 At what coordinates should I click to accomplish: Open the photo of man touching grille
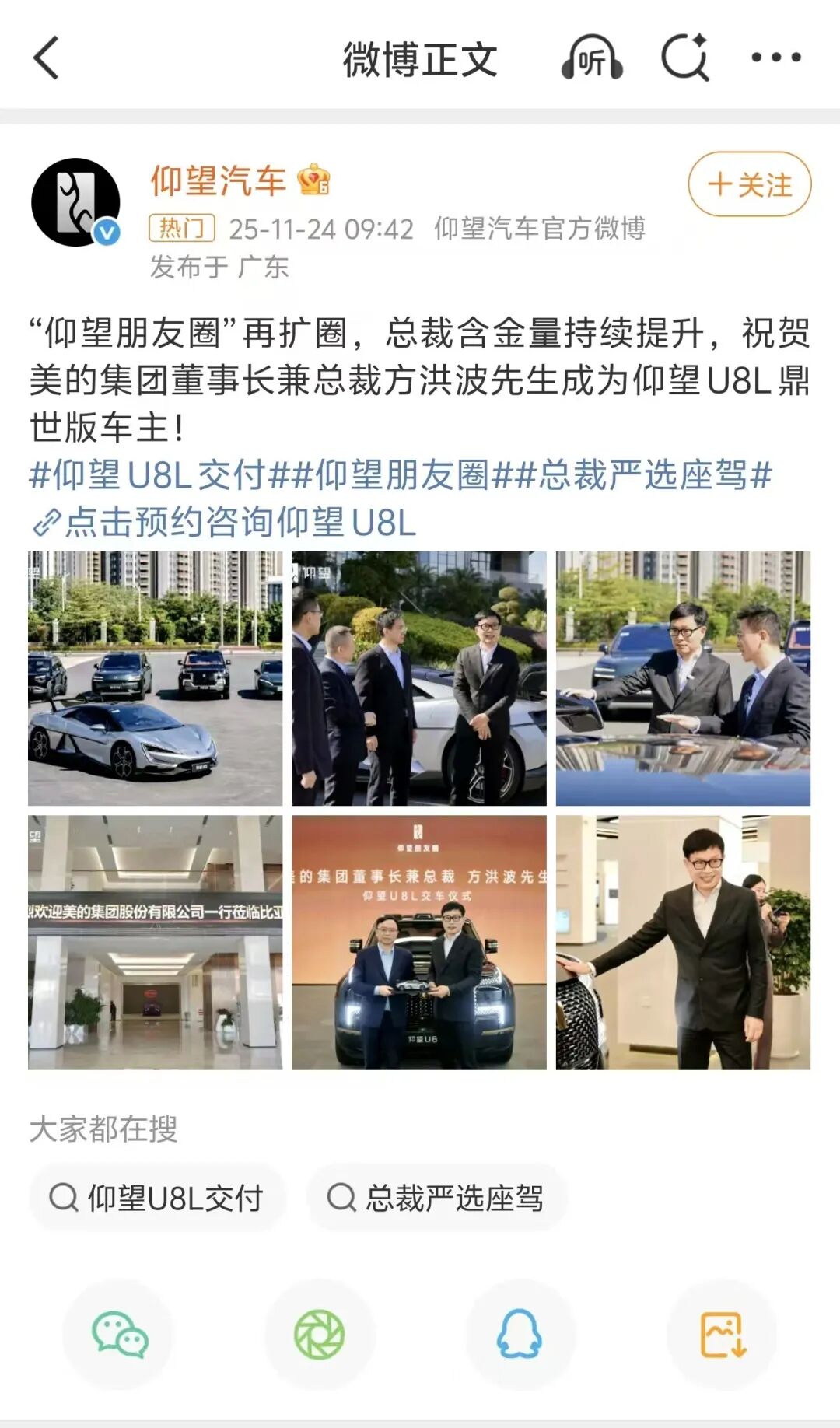point(683,942)
